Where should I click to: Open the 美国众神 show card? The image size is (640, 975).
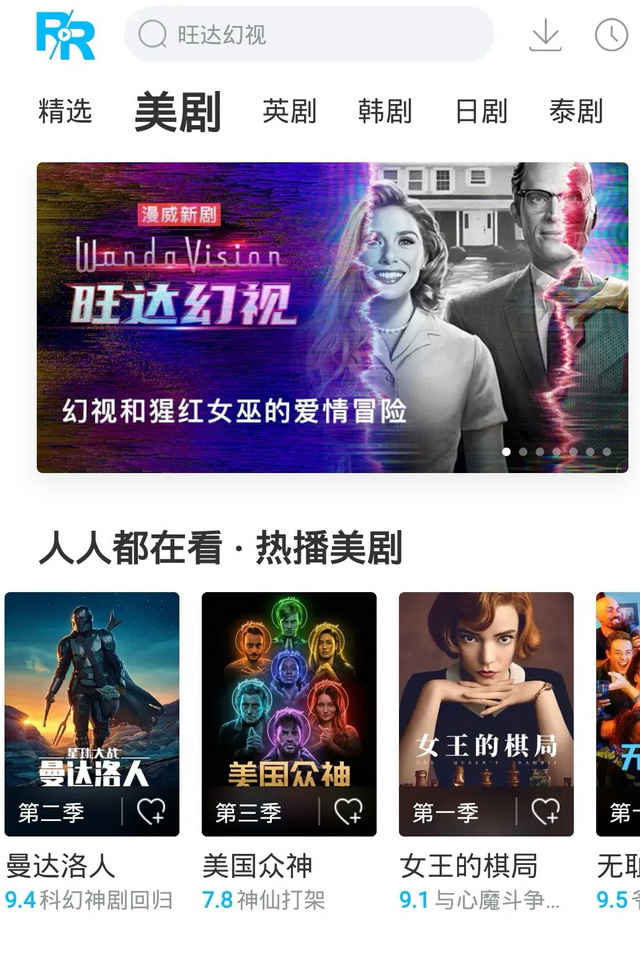click(x=289, y=700)
